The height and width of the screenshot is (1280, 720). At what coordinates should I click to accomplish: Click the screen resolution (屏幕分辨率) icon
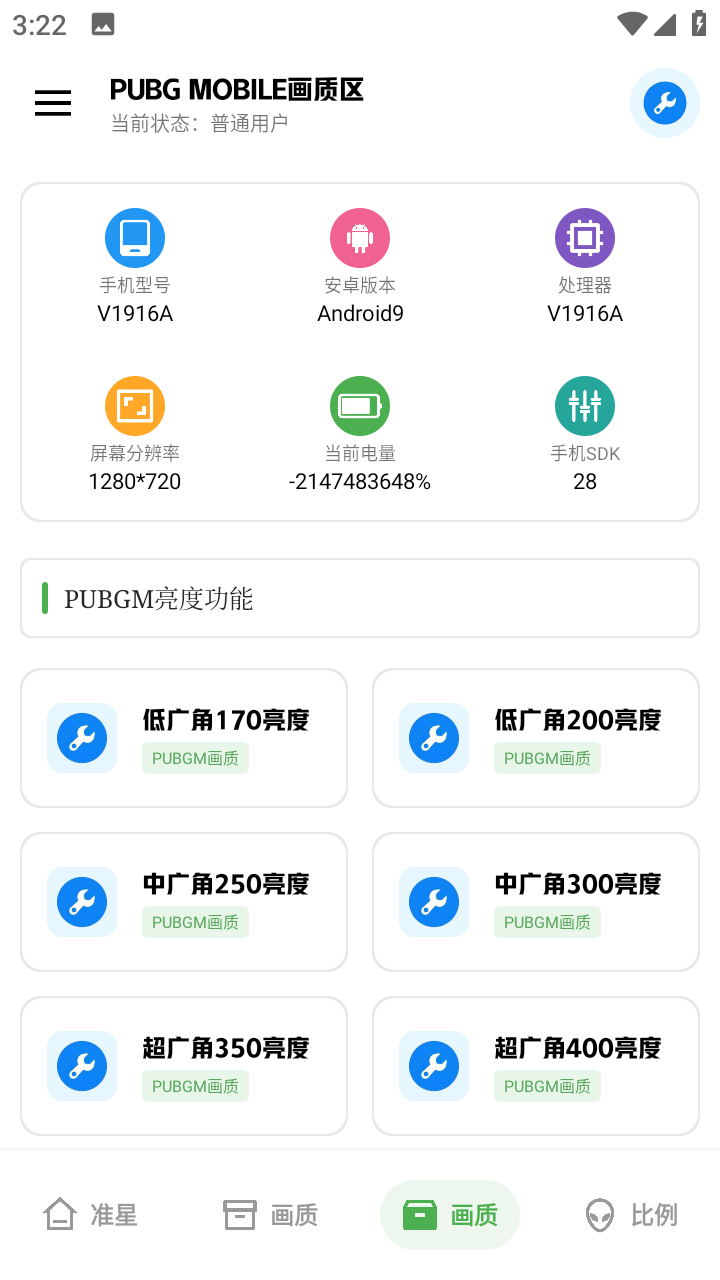tap(135, 406)
